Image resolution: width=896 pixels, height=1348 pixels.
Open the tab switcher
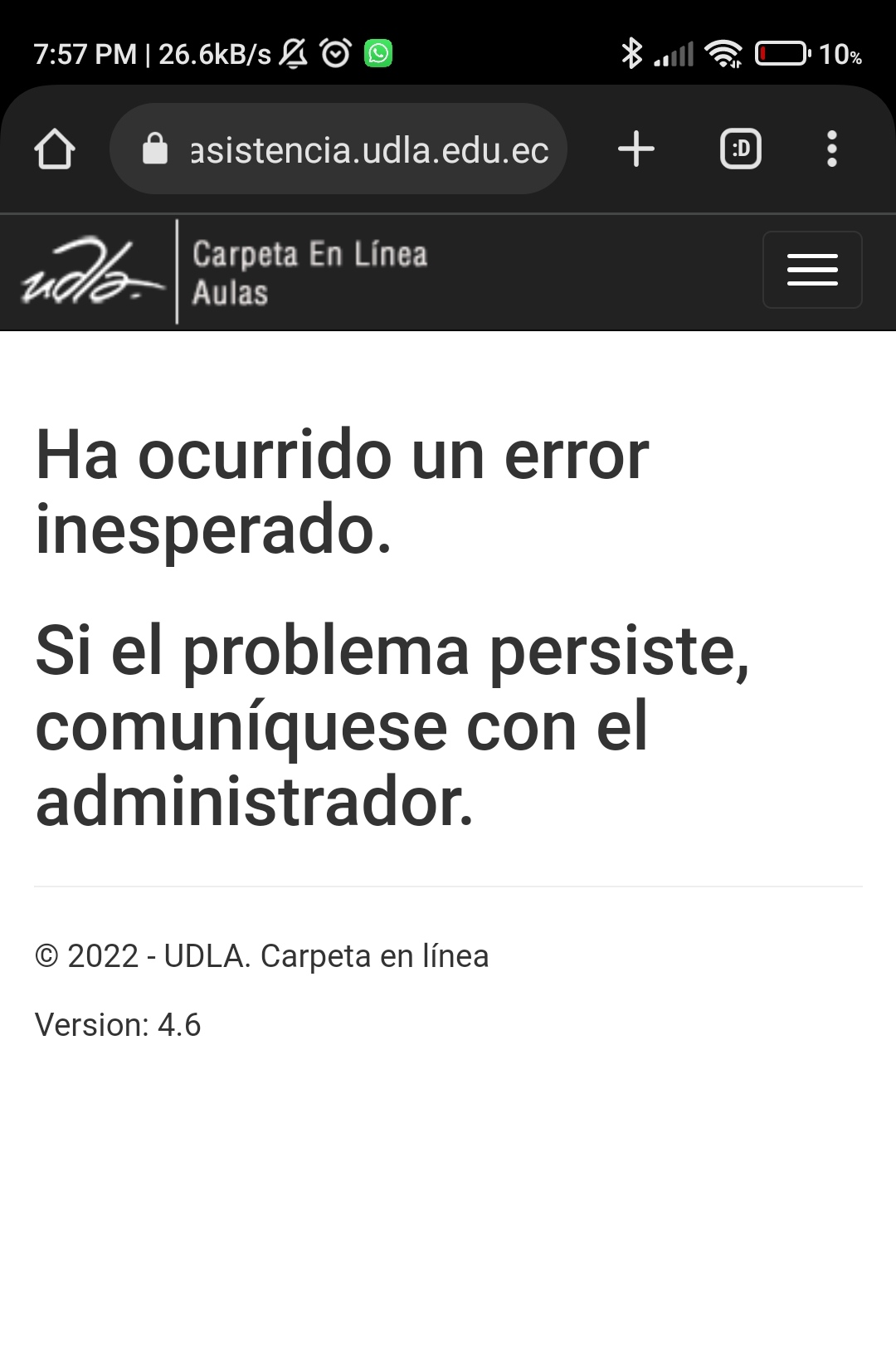coord(740,149)
